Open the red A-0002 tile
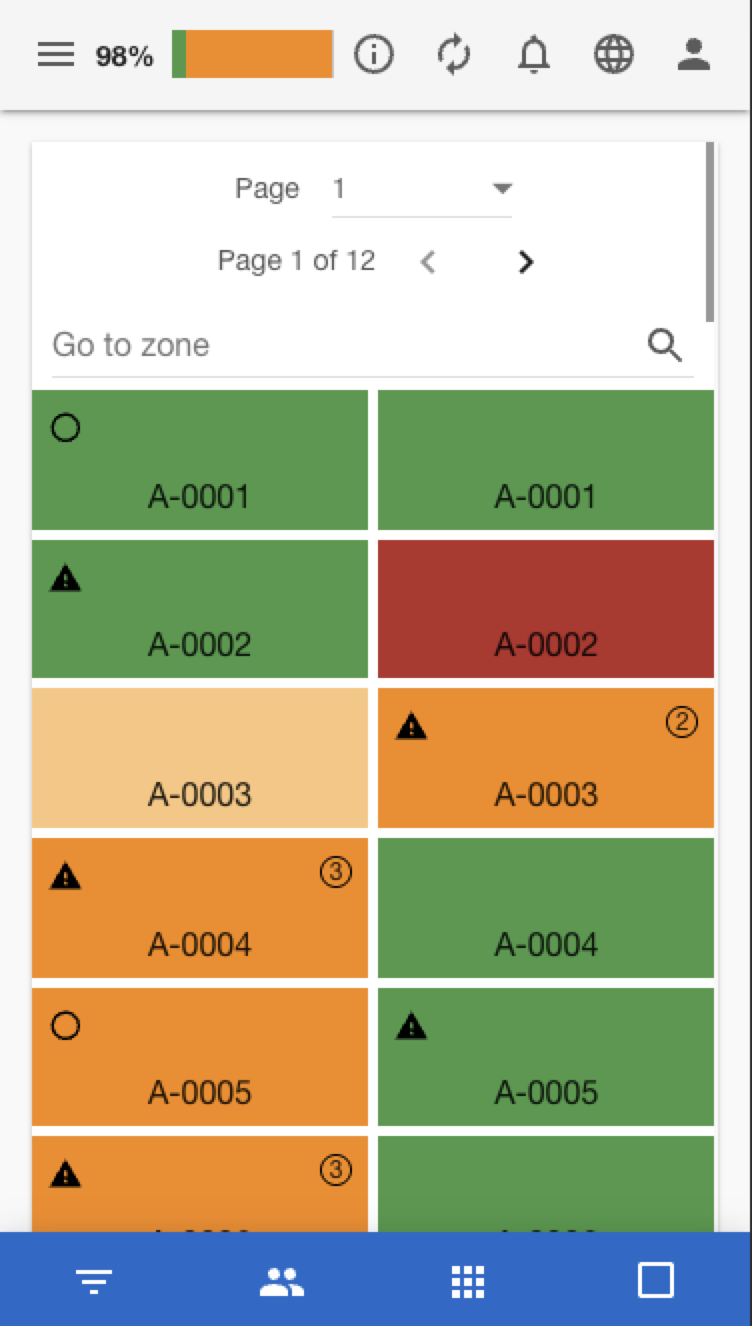The height and width of the screenshot is (1326, 752). click(546, 609)
